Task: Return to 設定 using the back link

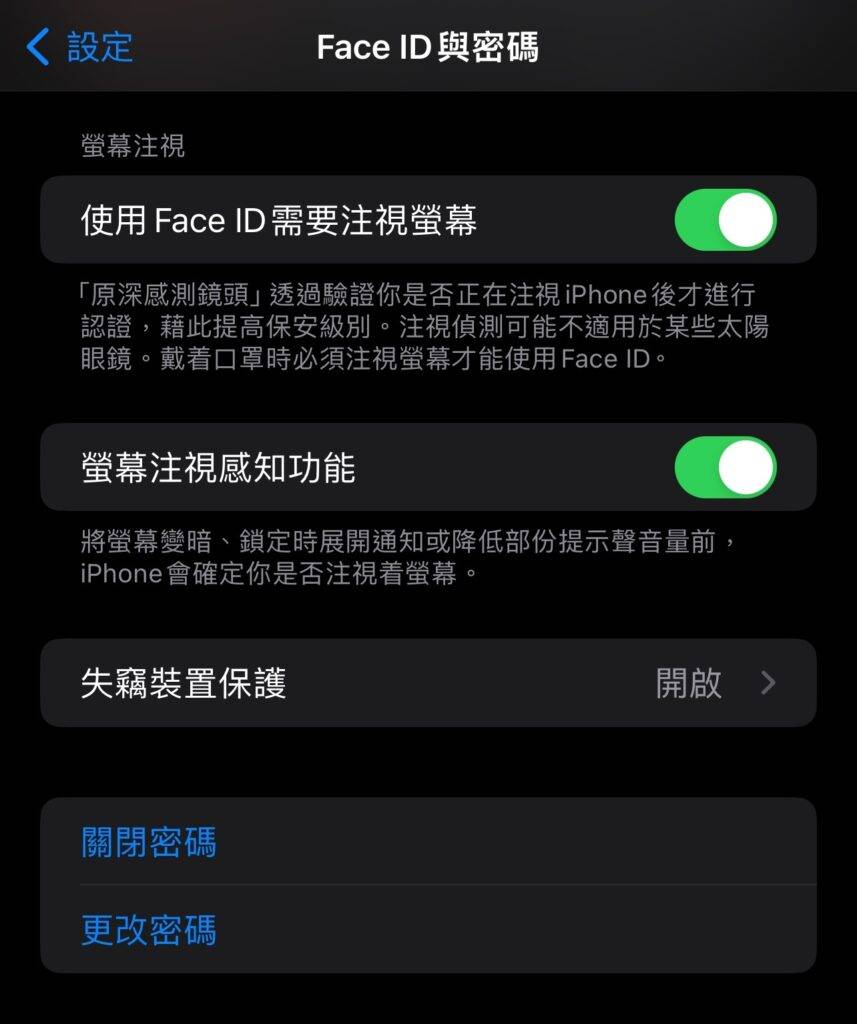Action: tap(80, 47)
